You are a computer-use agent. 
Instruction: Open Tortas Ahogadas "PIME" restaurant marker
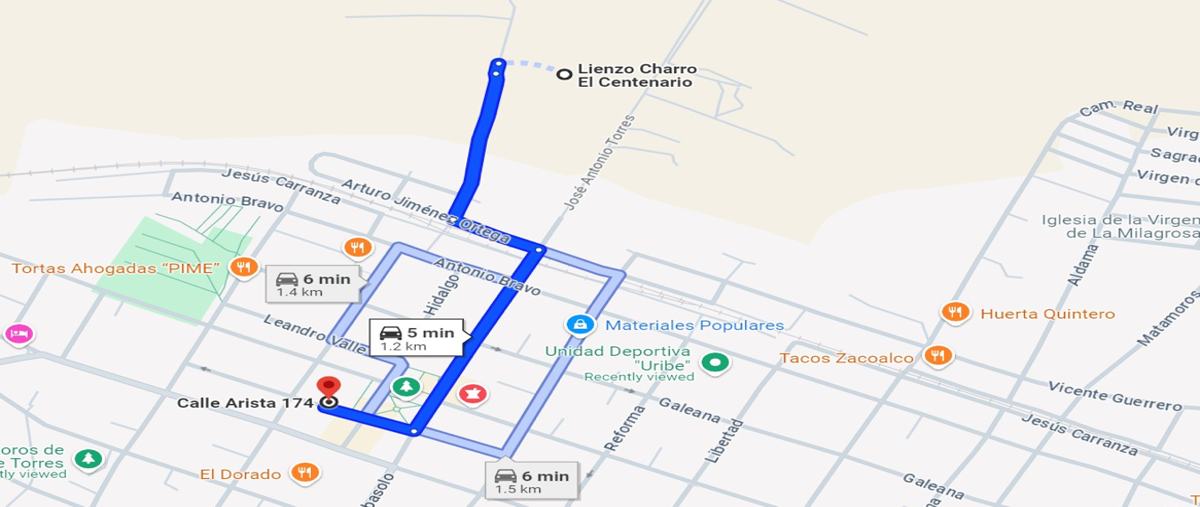[240, 267]
